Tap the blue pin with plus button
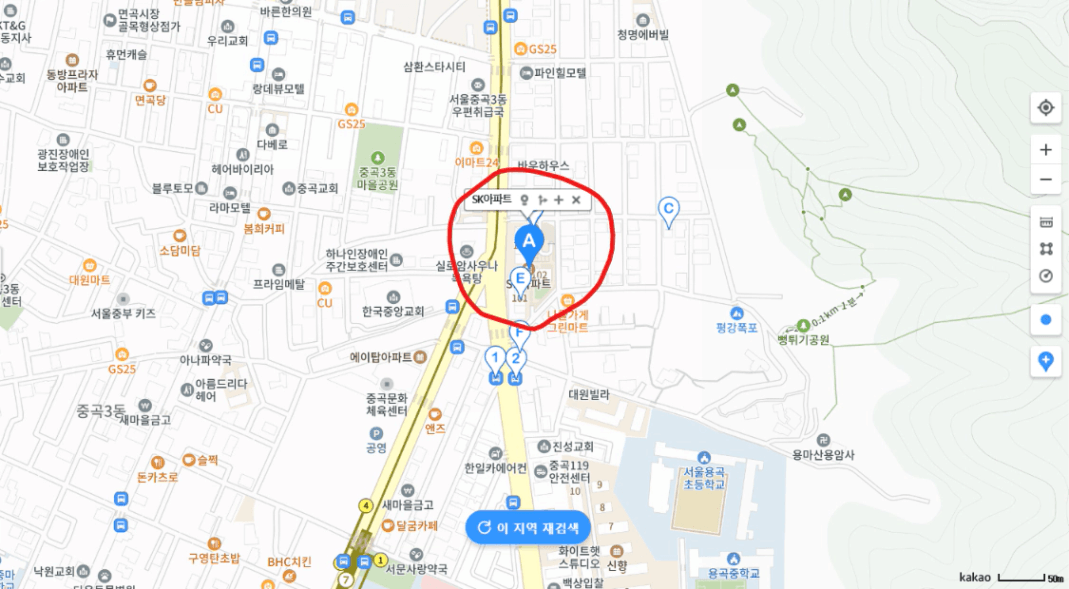 click(x=1045, y=361)
